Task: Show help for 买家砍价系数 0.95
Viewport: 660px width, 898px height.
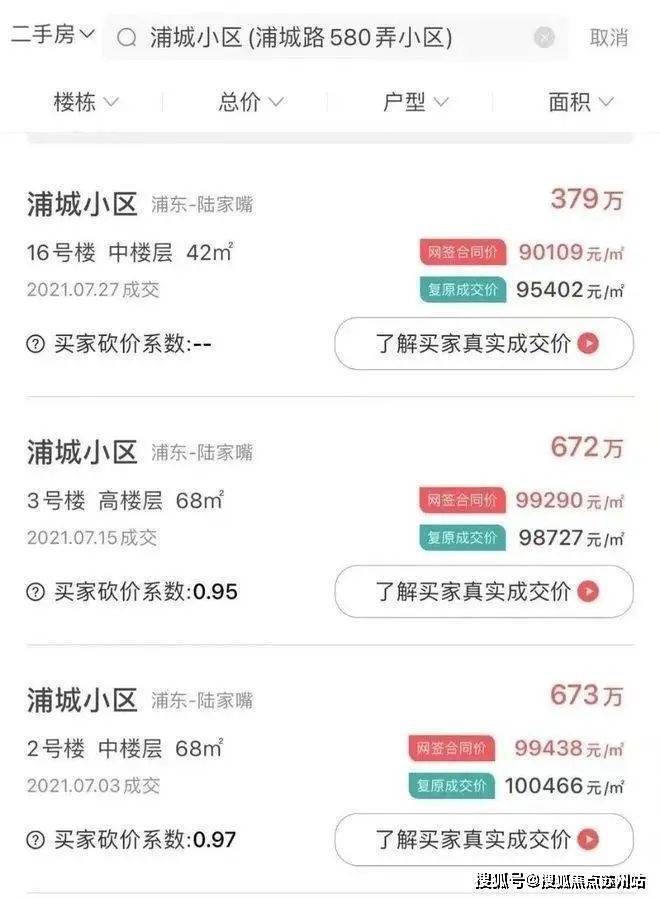Action: tap(36, 592)
